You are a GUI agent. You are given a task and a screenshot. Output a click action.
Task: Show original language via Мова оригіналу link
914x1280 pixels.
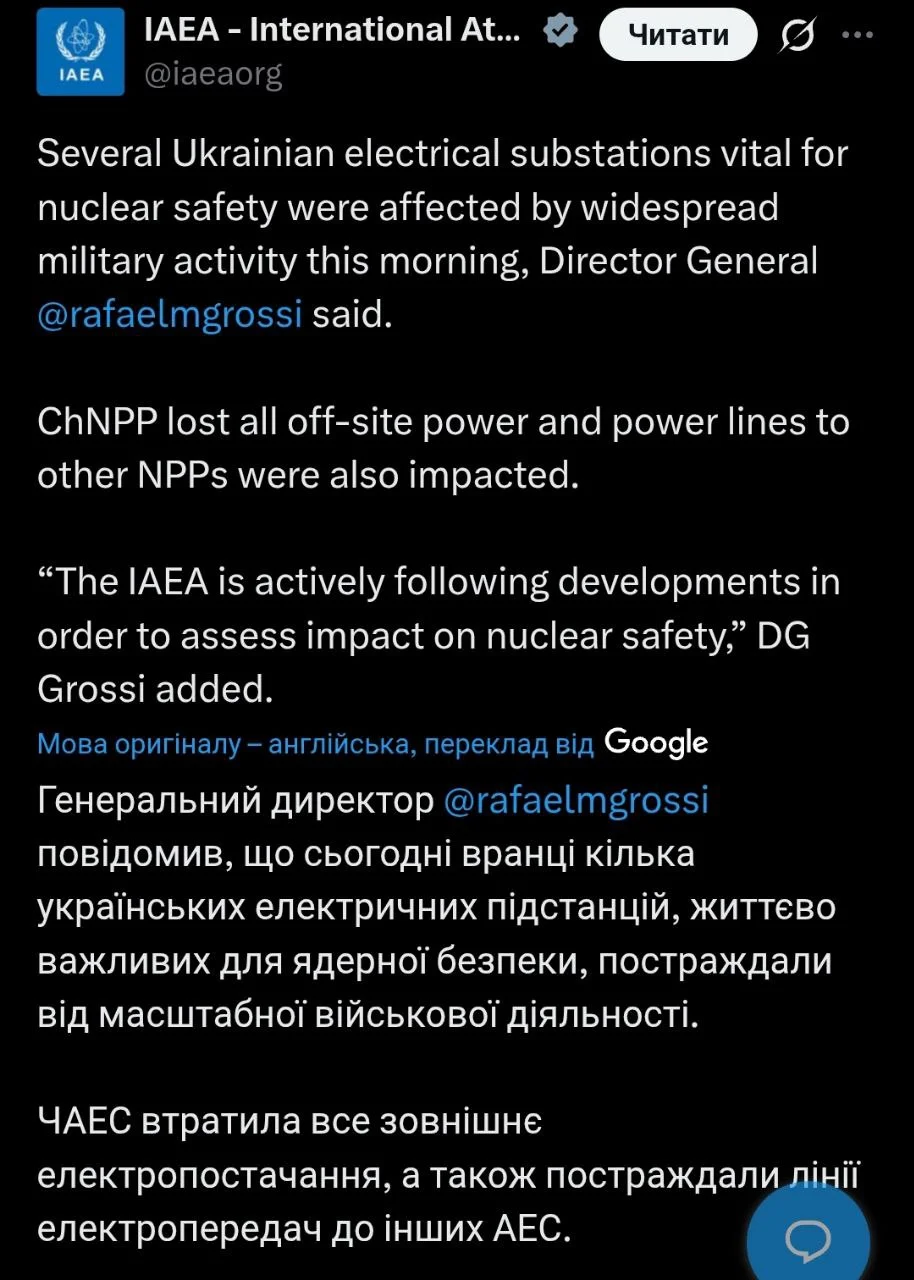pos(316,744)
